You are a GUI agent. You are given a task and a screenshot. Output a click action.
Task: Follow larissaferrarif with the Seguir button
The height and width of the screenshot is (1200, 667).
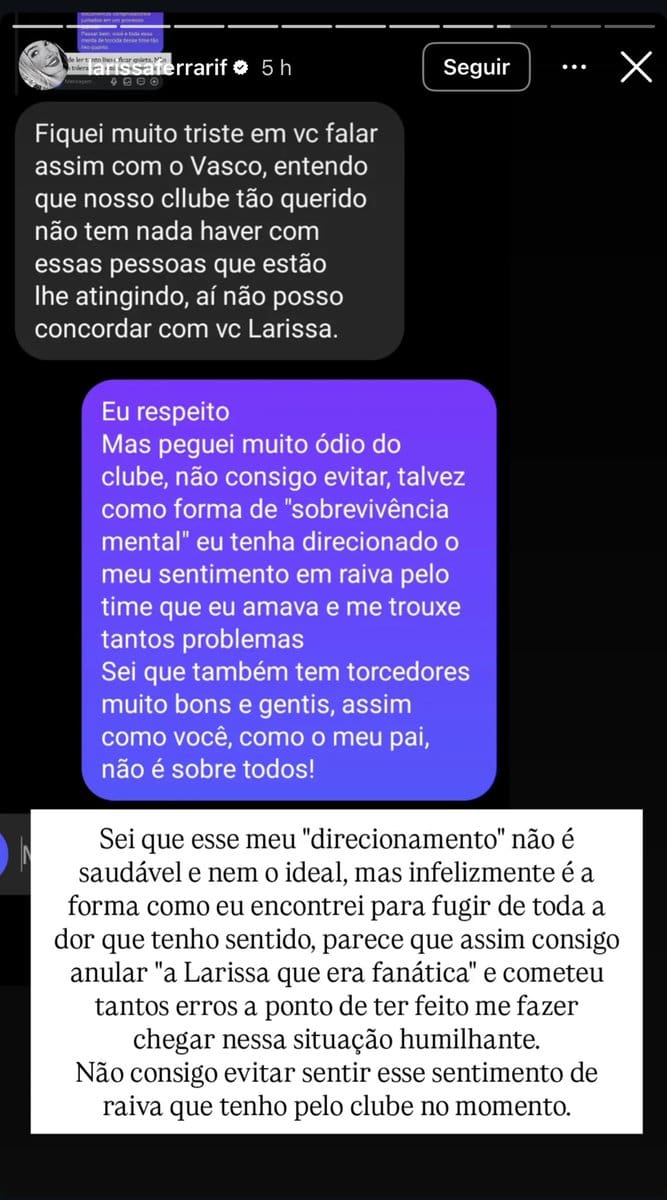tap(477, 68)
